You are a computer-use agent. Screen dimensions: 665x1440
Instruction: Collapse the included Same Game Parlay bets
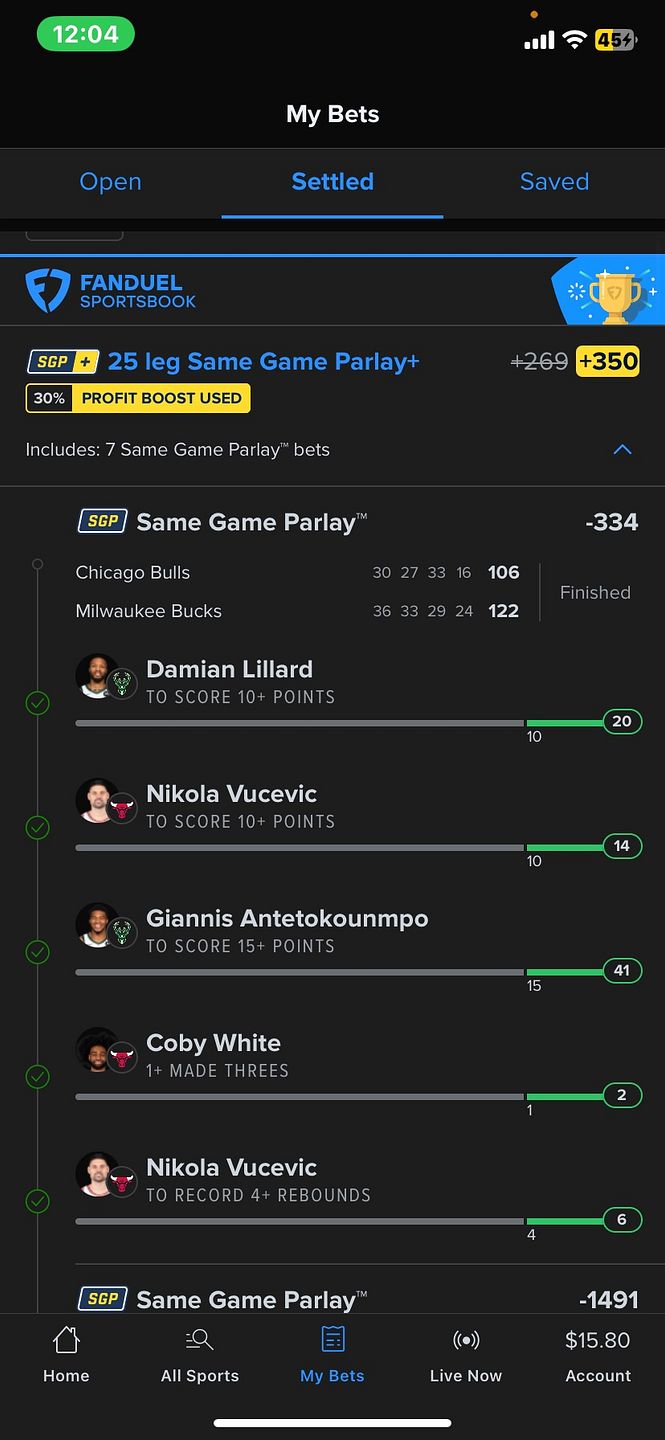622,450
